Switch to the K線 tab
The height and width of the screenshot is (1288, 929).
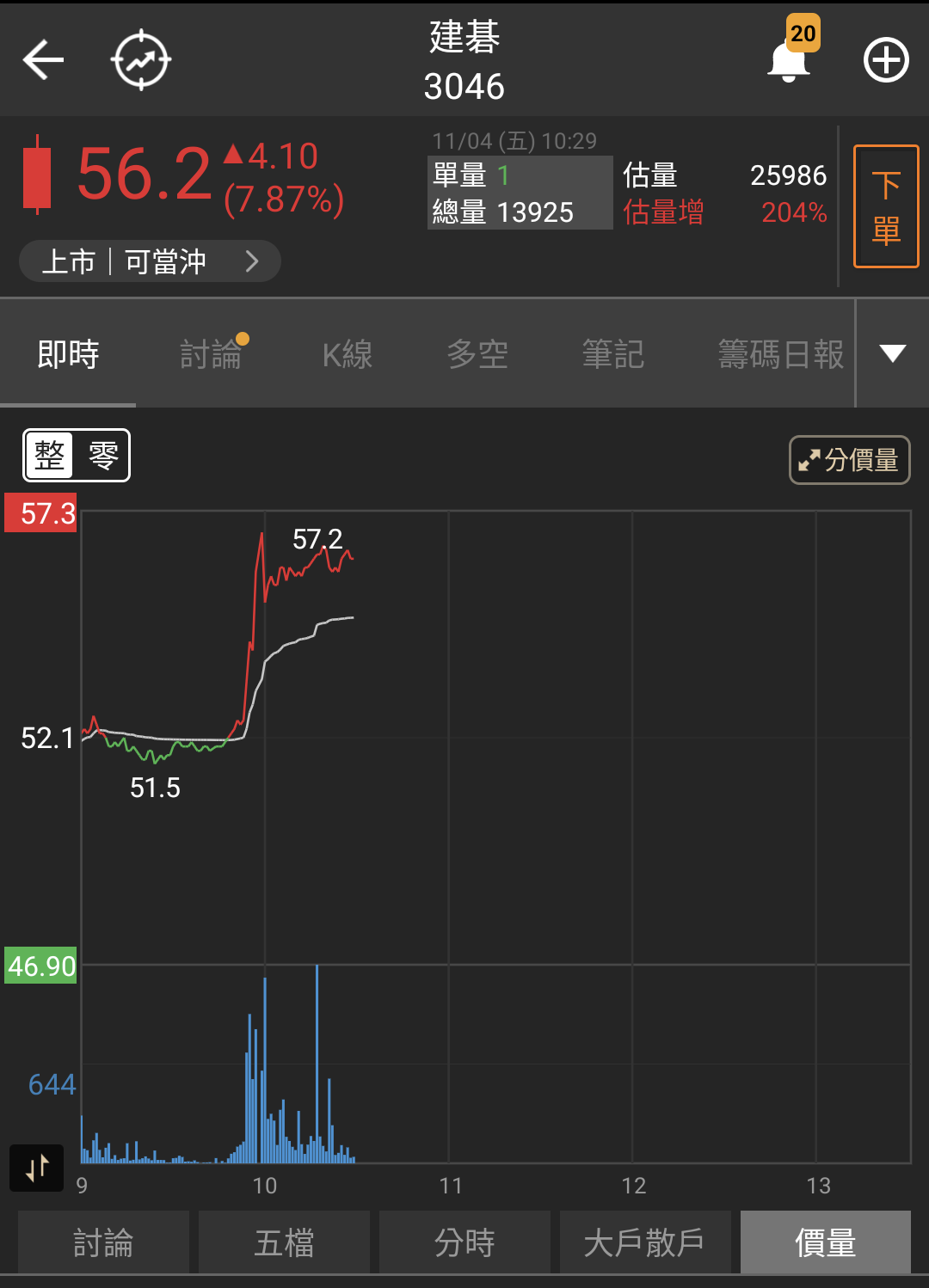coord(348,353)
